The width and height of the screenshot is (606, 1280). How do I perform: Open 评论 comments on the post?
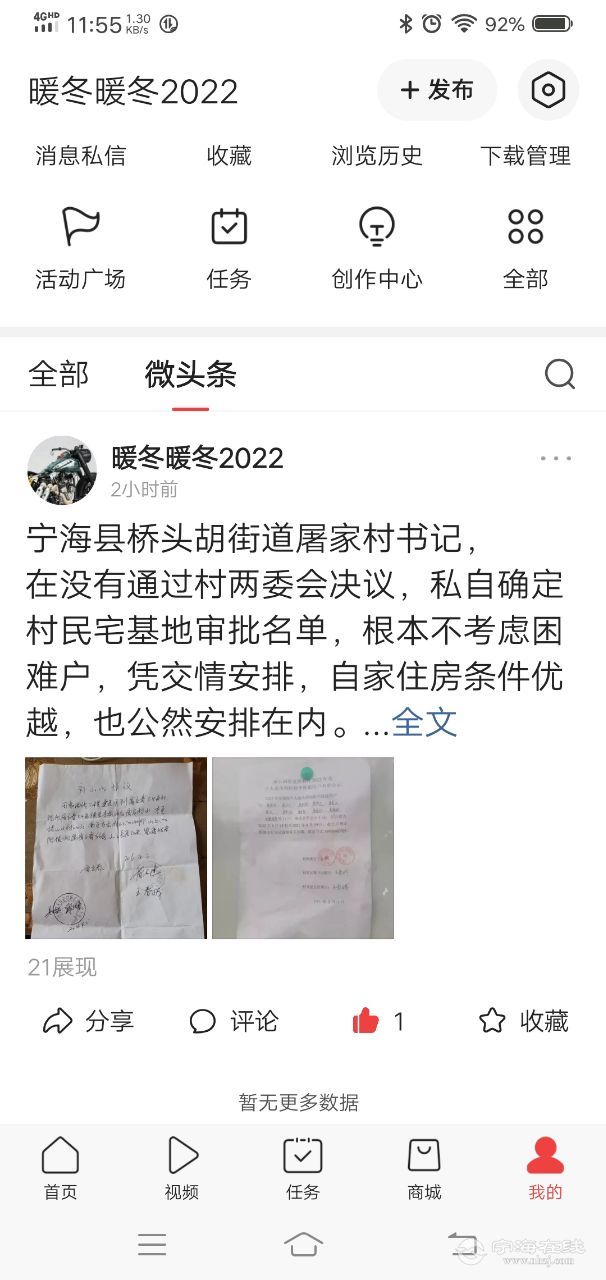point(233,1021)
